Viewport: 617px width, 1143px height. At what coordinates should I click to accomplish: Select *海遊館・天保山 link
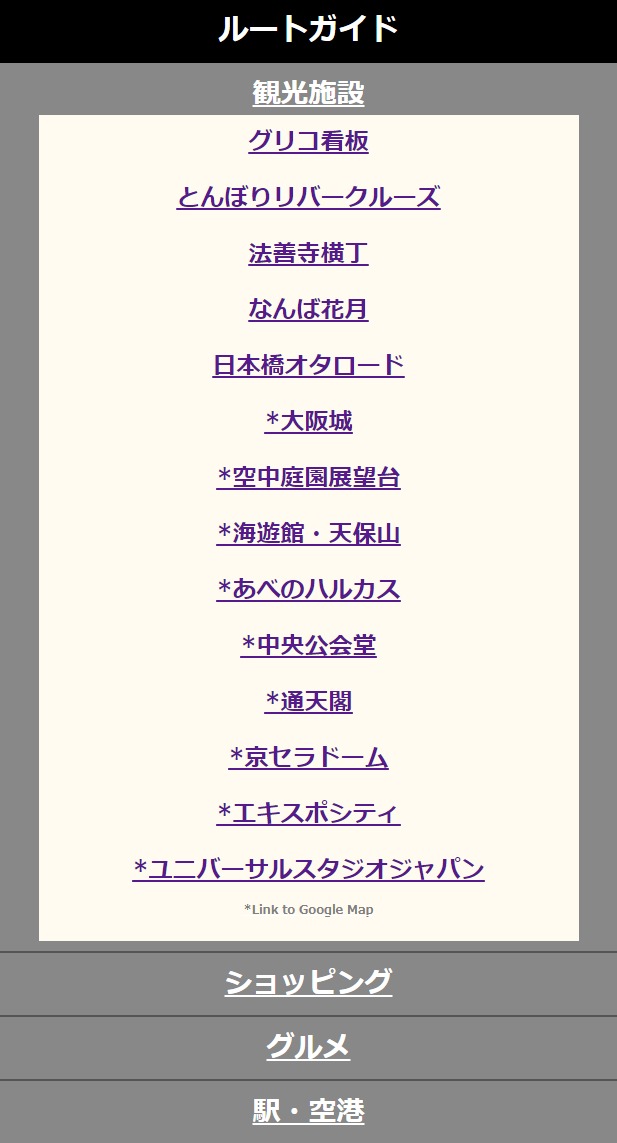click(308, 534)
